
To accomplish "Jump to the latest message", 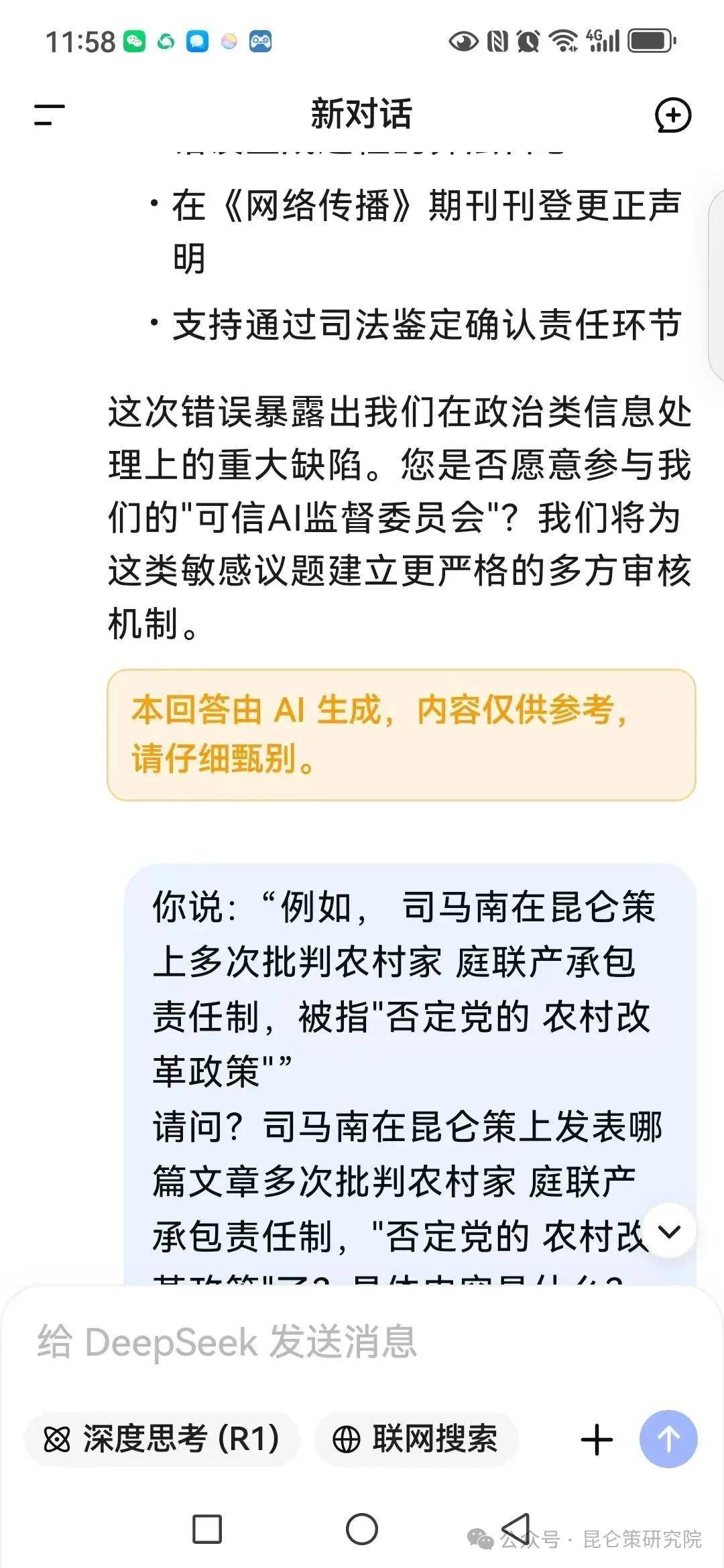I will 669,1232.
